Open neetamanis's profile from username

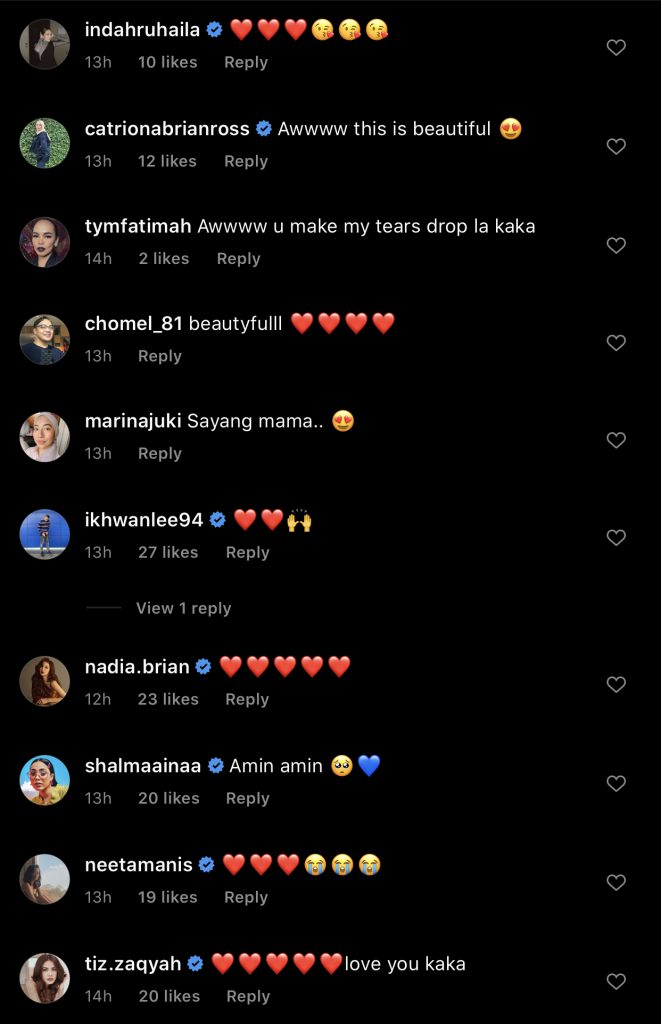tap(138, 864)
